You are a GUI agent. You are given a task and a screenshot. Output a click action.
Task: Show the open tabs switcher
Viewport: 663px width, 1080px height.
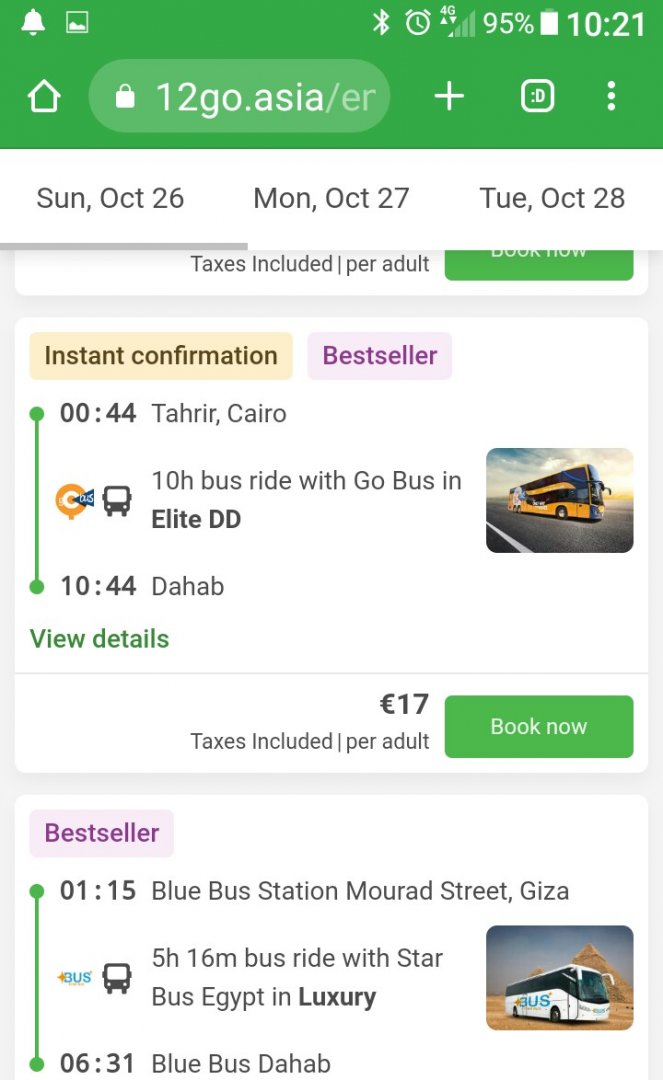[x=538, y=96]
